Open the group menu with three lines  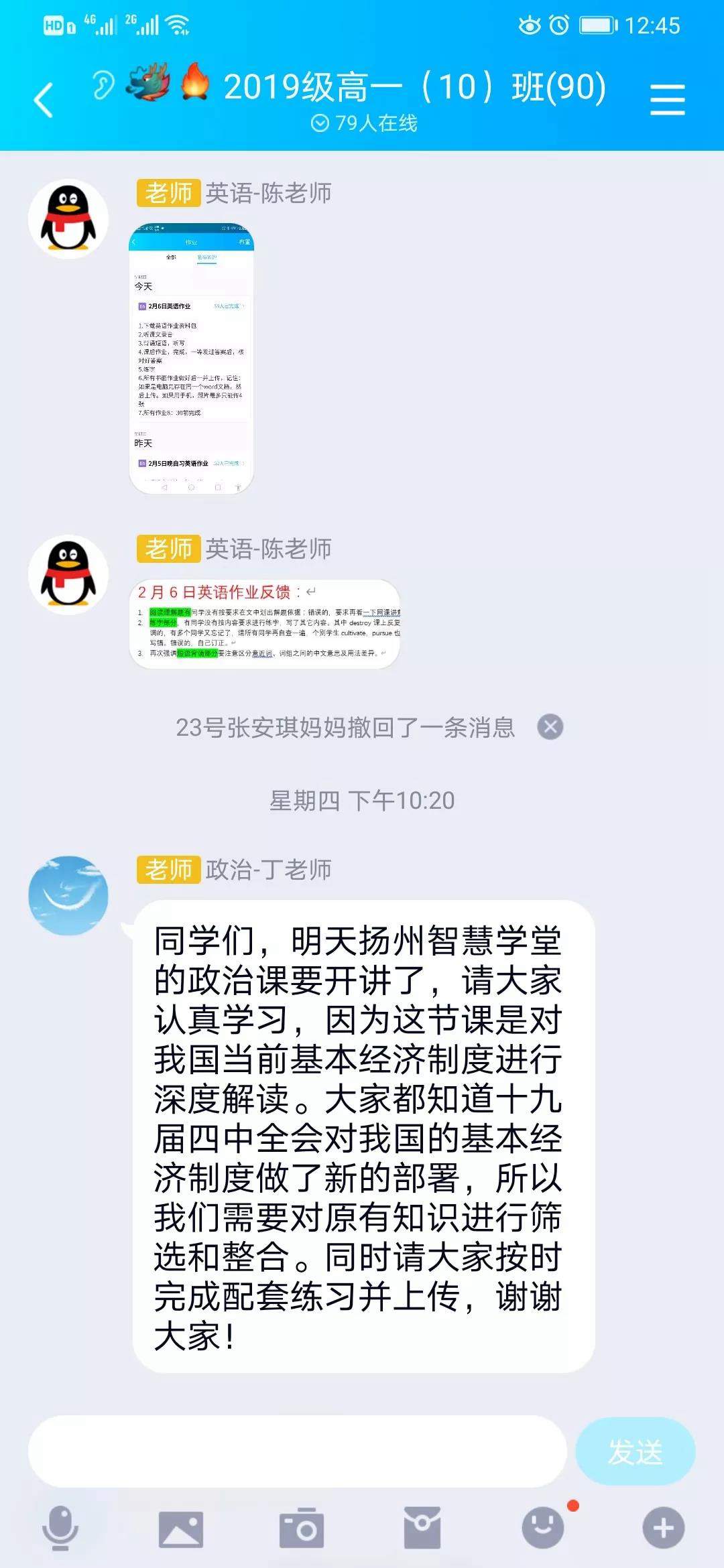667,100
